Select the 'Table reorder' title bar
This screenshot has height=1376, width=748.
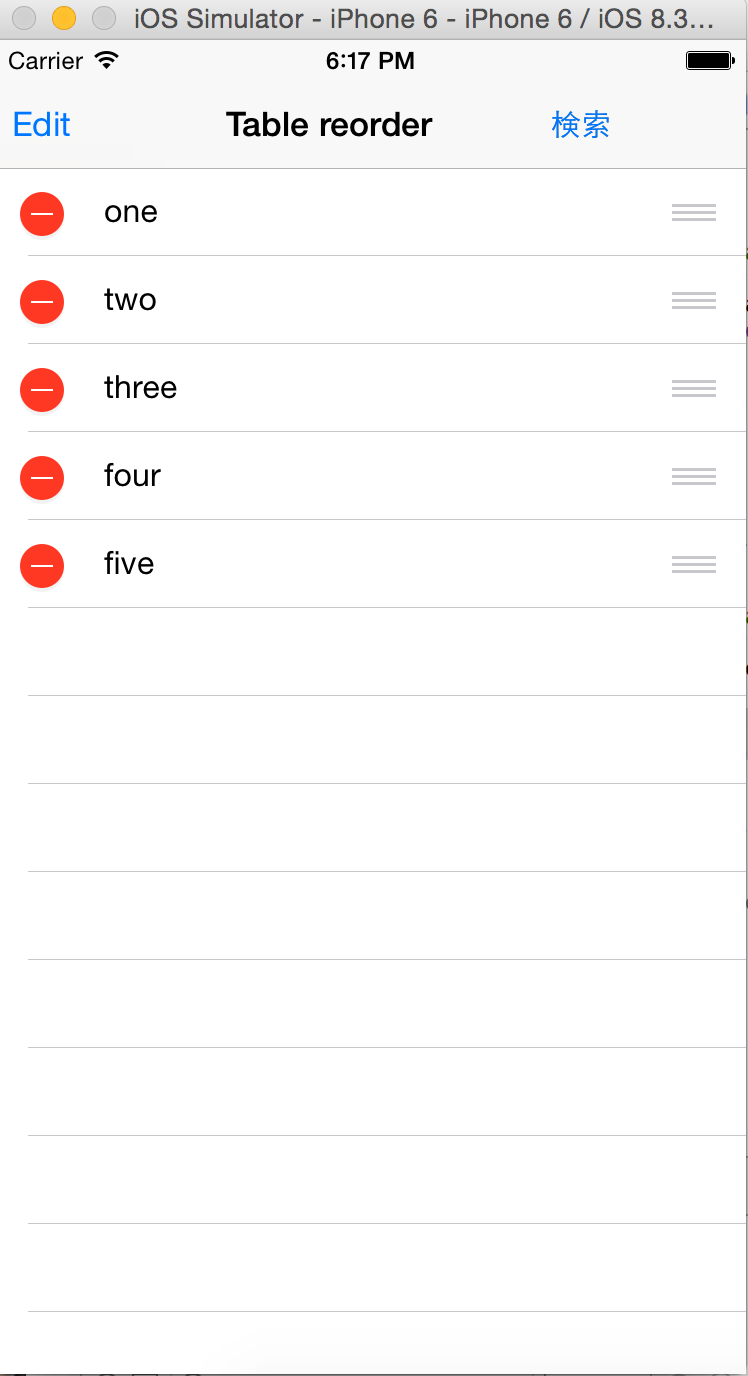[x=328, y=124]
